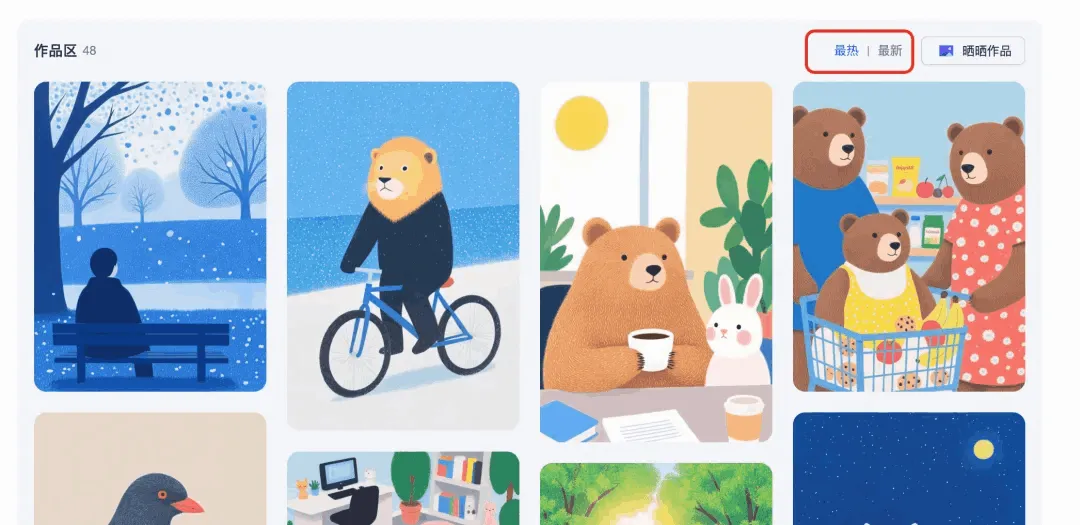Viewport: 1080px width, 525px height.
Task: Sort works by 最热
Action: (x=846, y=51)
